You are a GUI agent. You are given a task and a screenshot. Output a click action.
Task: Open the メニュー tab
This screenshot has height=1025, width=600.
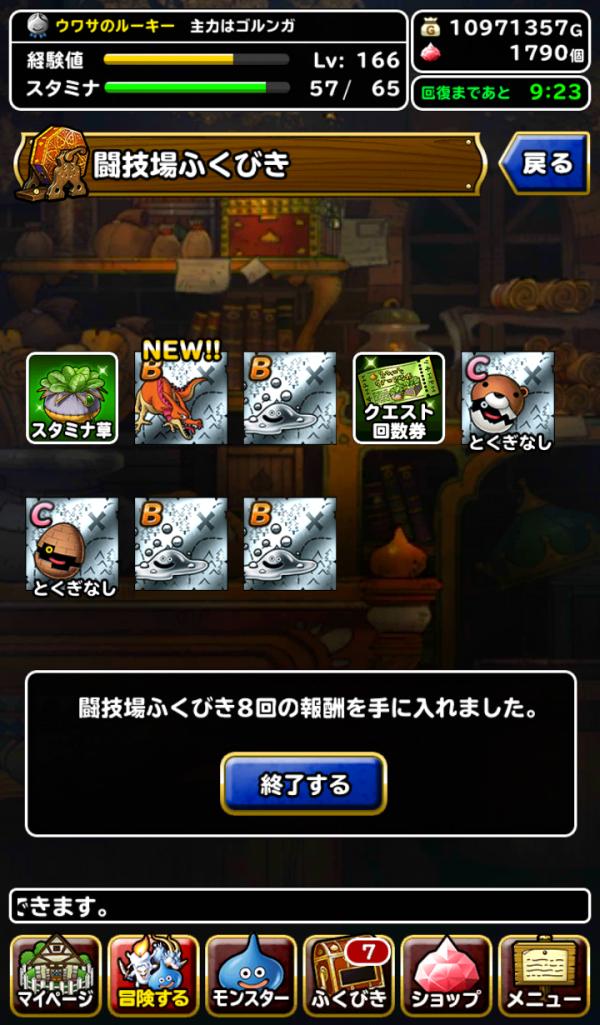click(x=543, y=974)
